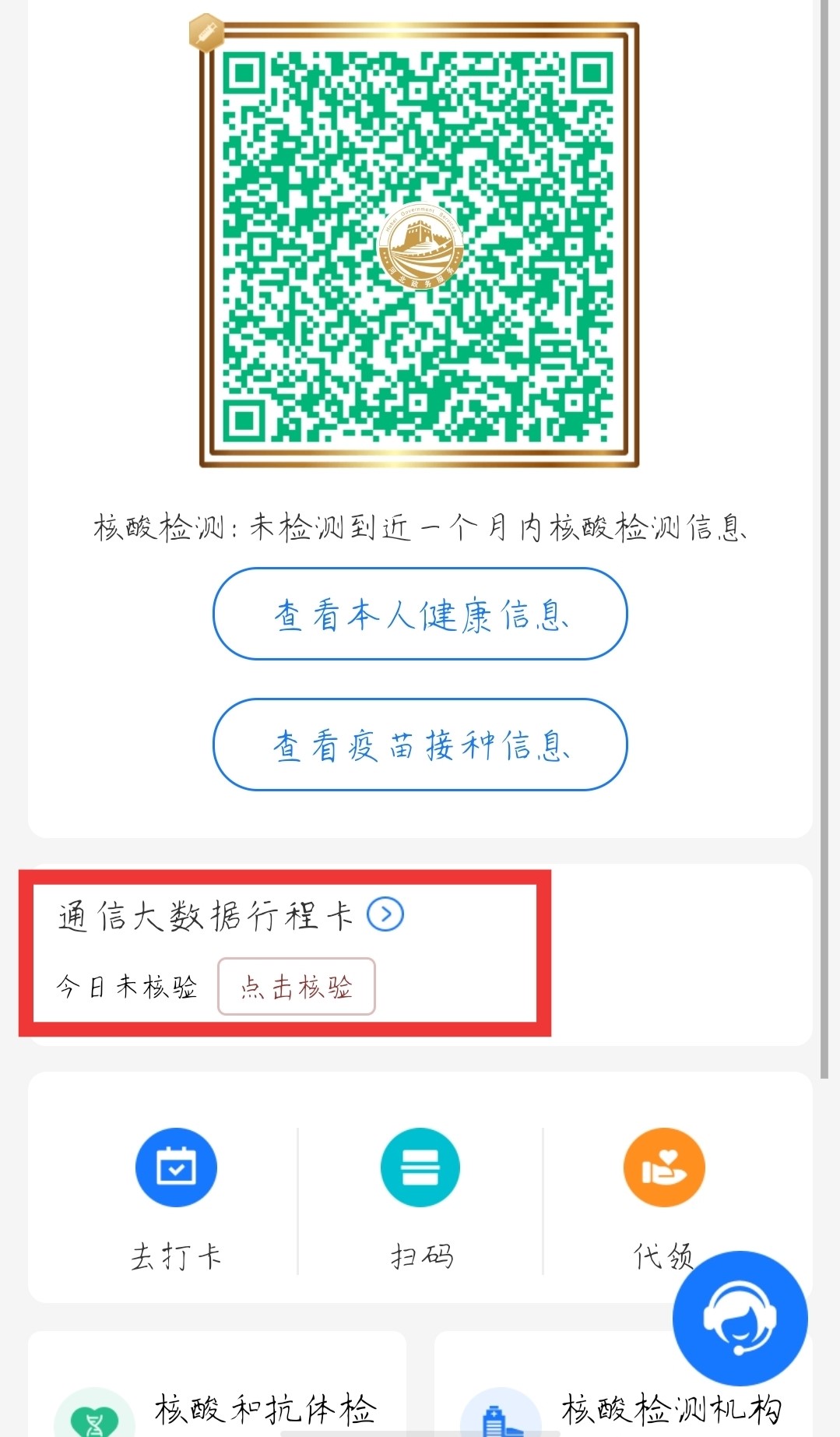Open 通信大数据行程卡 arrow

tap(385, 914)
